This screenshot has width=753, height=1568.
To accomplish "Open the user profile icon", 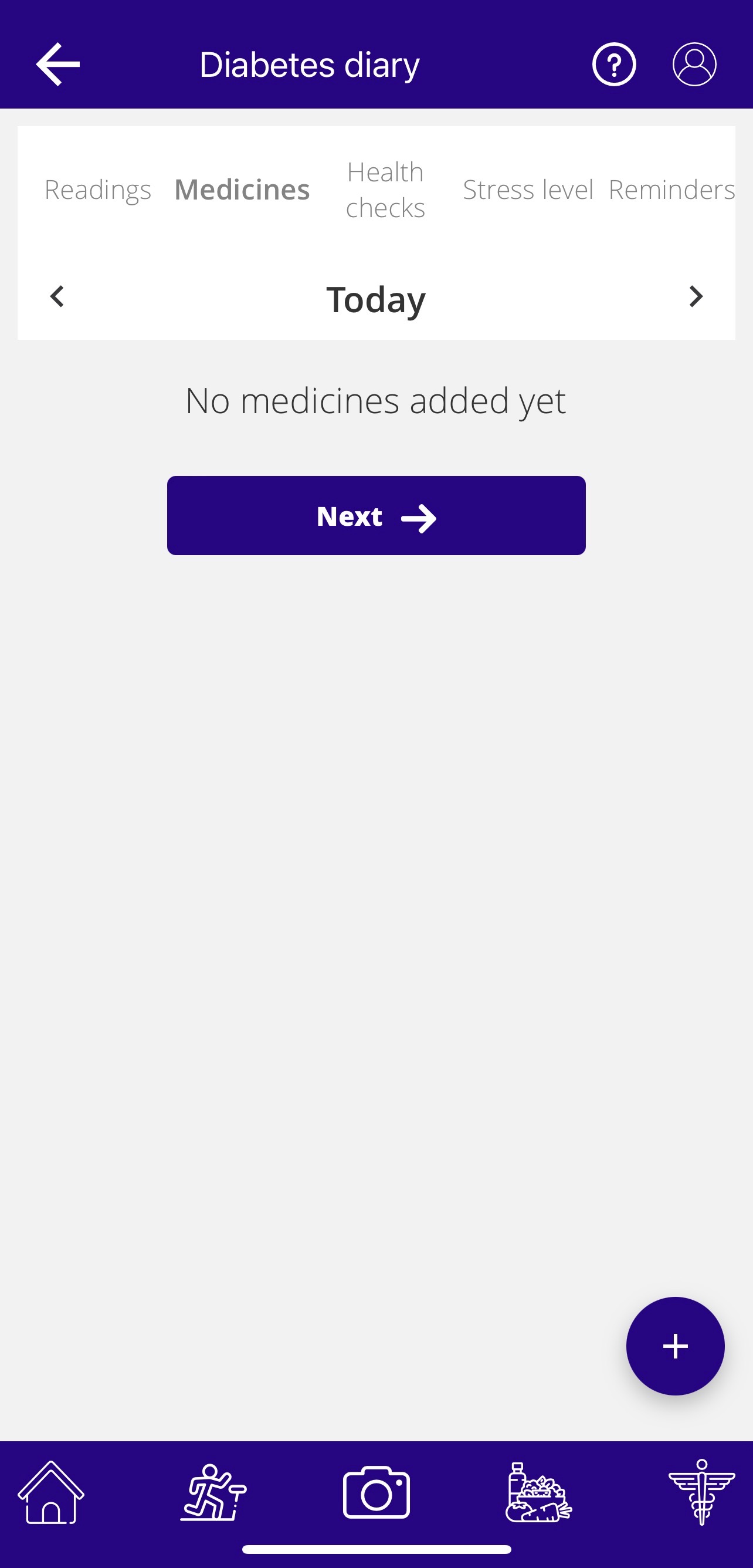I will (694, 64).
